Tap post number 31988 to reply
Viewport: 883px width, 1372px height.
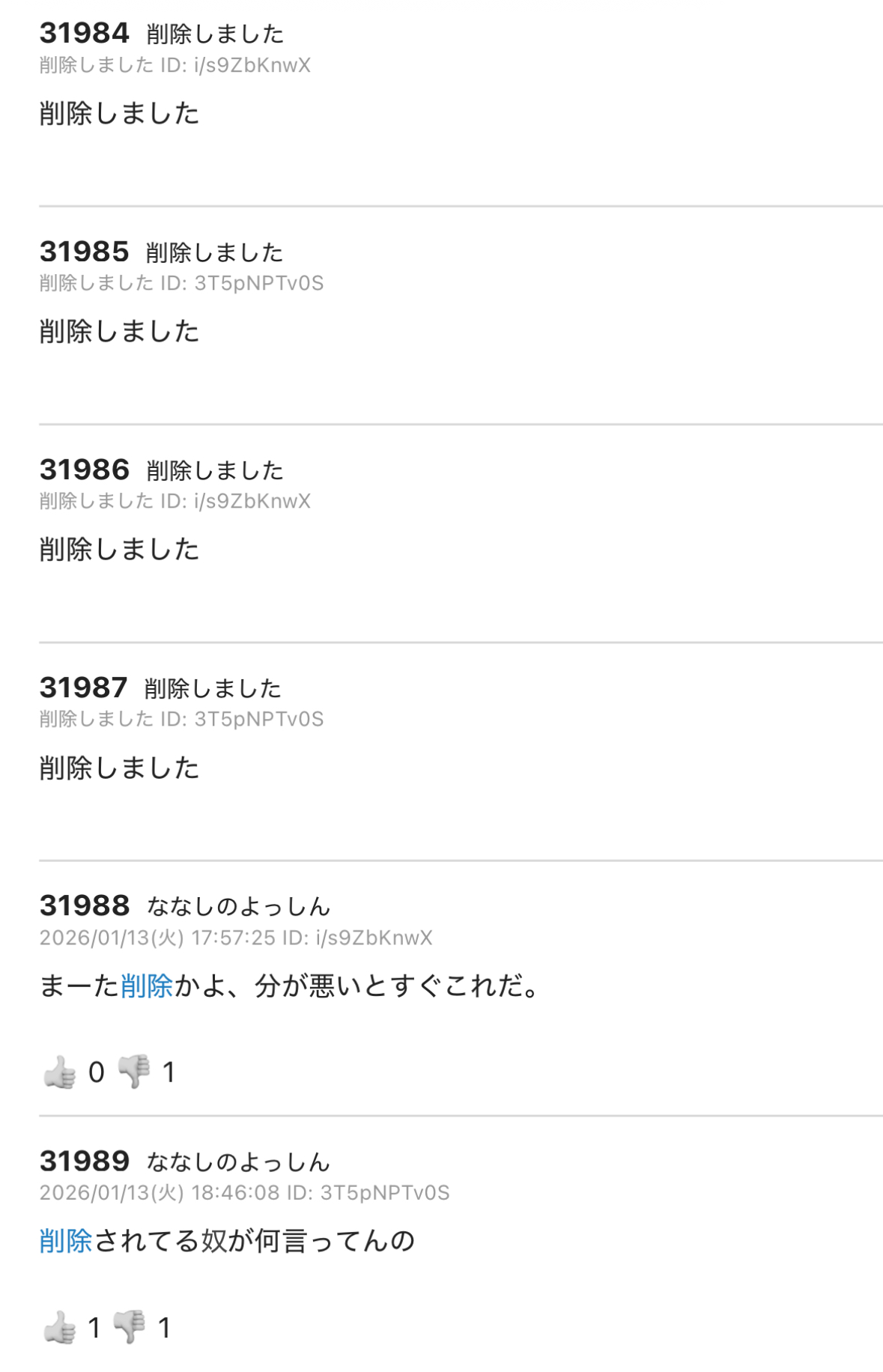click(x=85, y=905)
